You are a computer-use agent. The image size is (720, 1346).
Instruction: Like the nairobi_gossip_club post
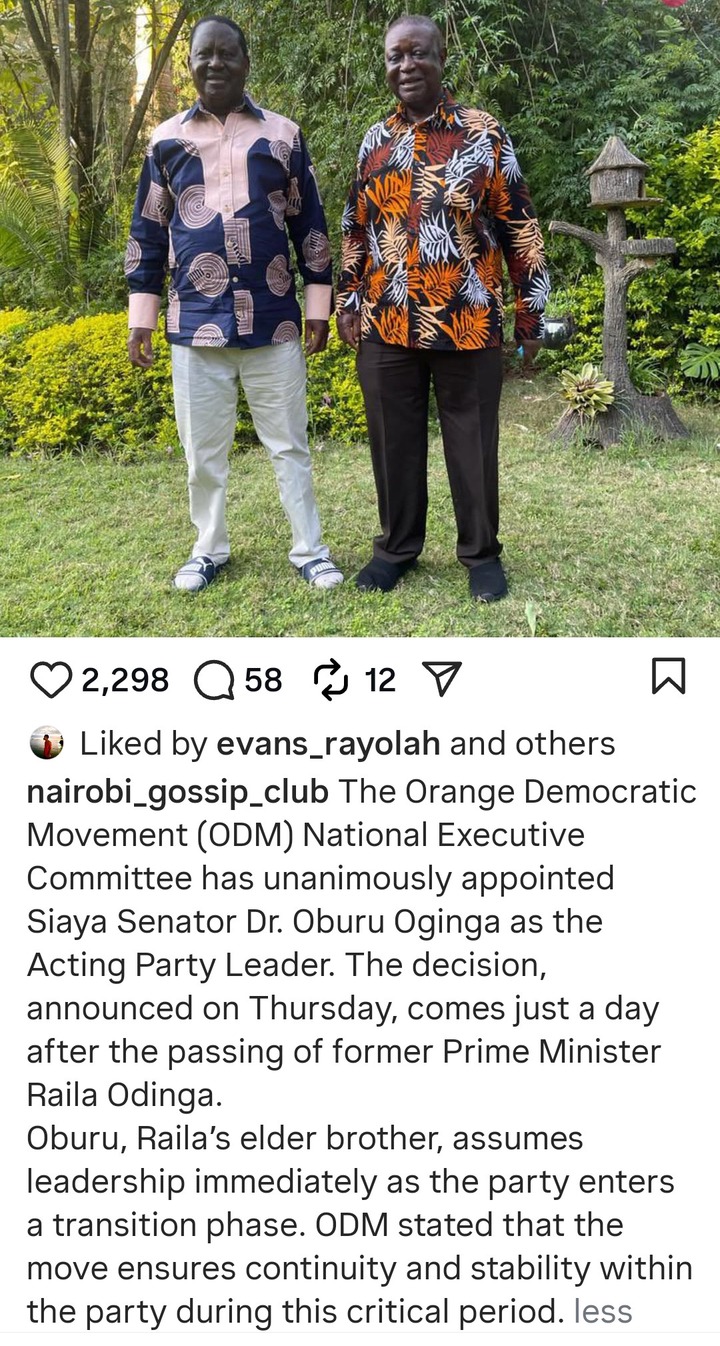(x=49, y=681)
